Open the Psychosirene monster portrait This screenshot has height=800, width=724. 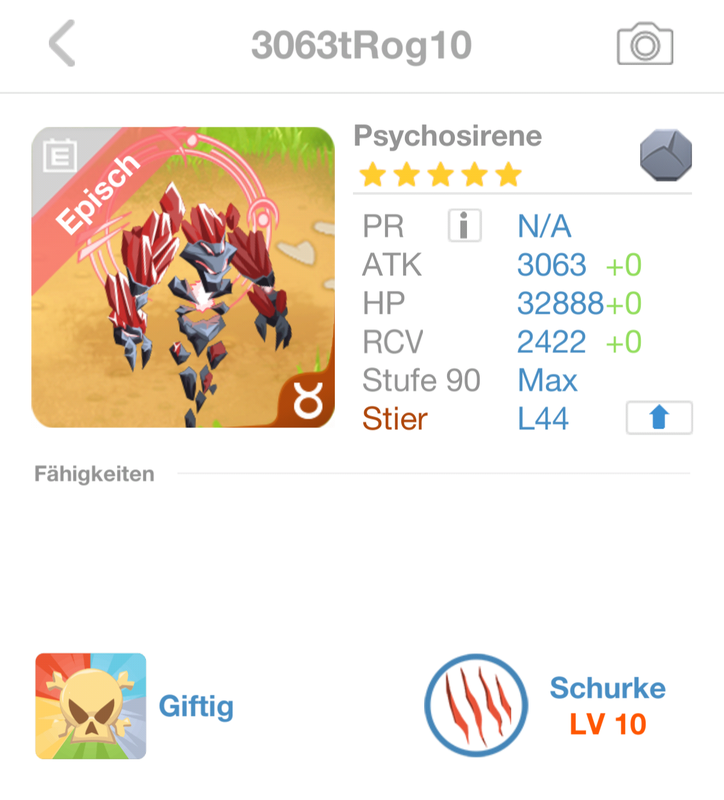[x=183, y=278]
